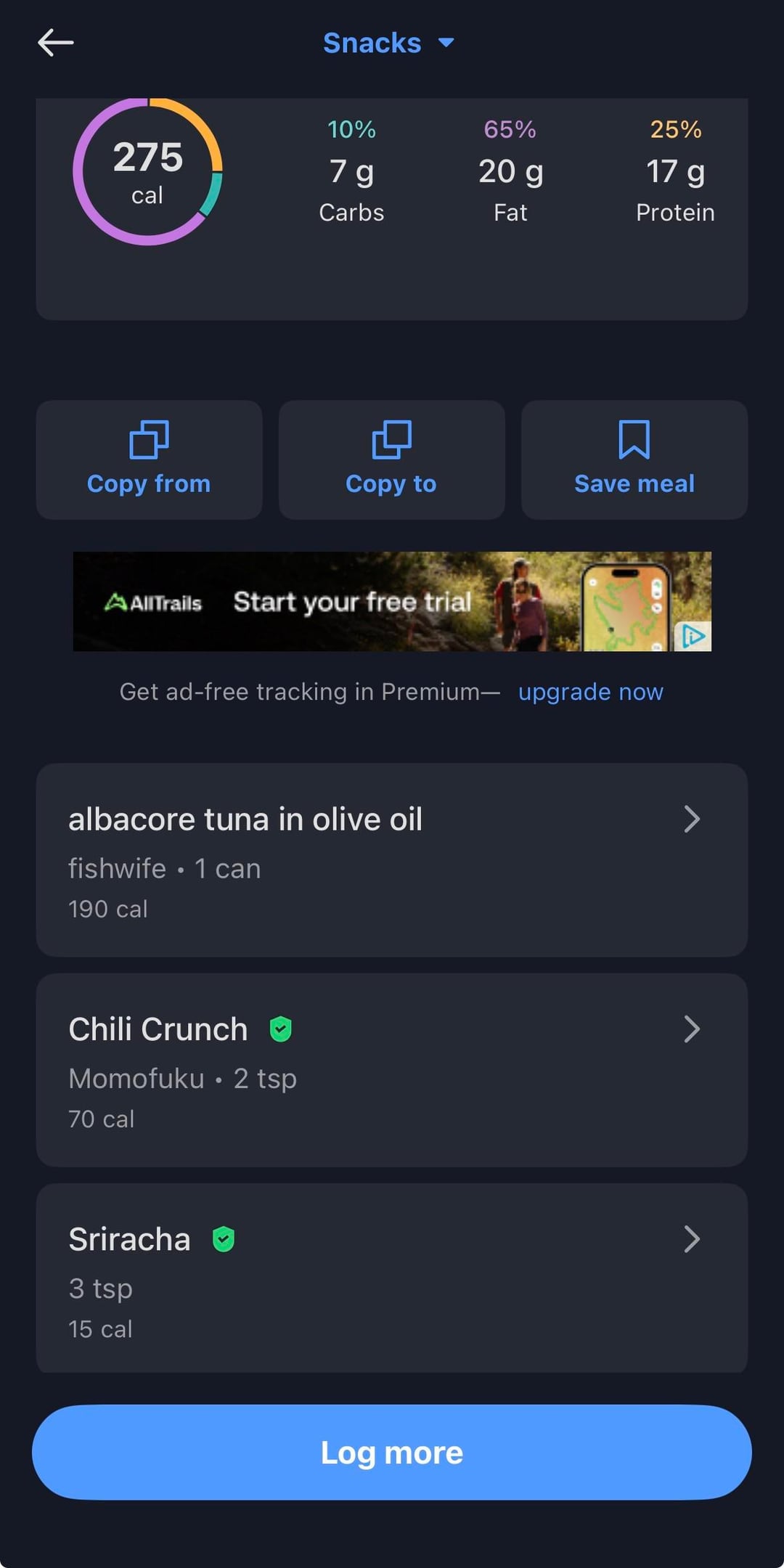This screenshot has height=1568, width=784.
Task: Open the Snacks meal dropdown
Action: tap(388, 43)
